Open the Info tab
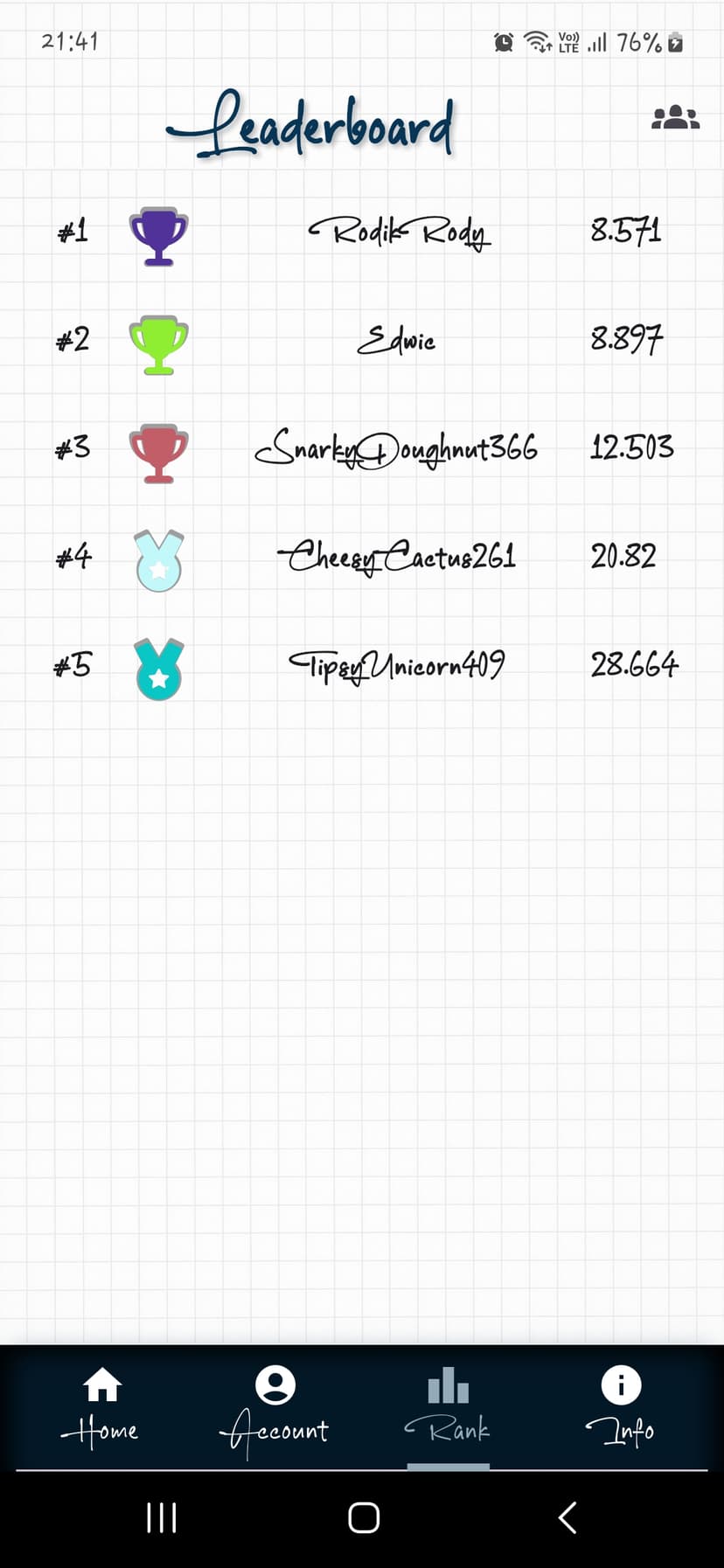This screenshot has height=1568, width=724. [621, 1407]
